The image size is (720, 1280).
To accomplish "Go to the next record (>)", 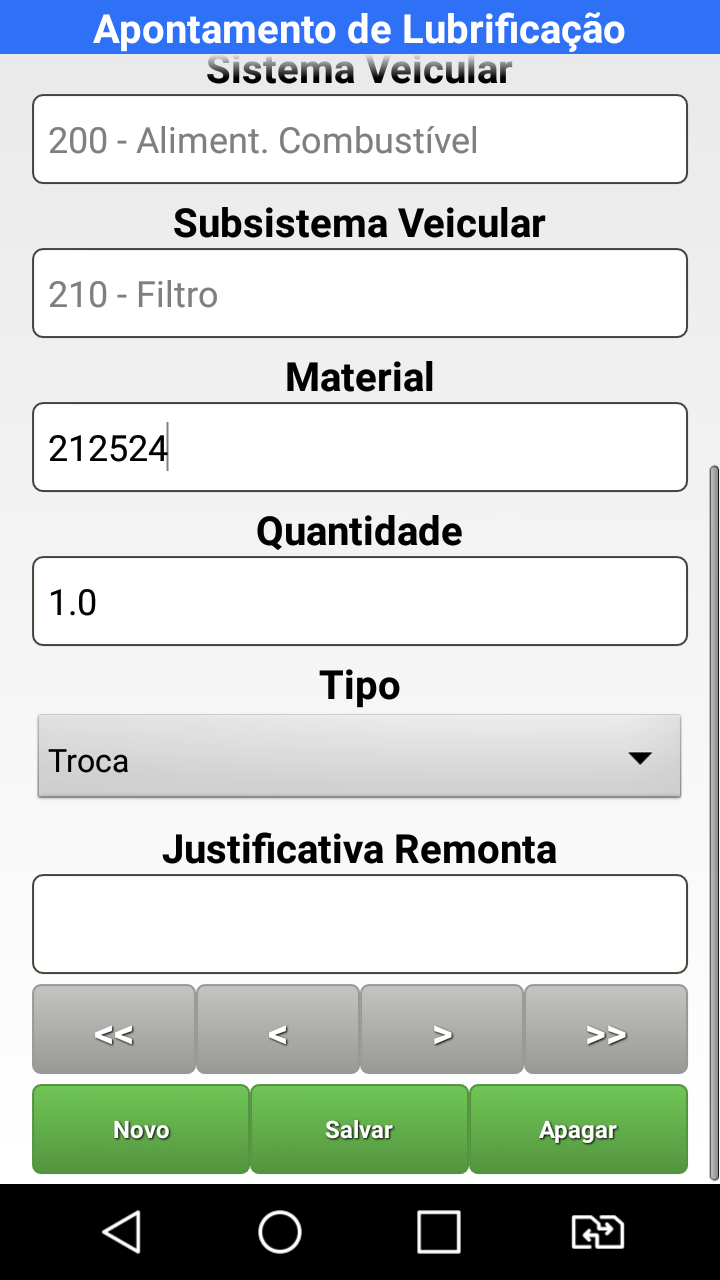I will [442, 1030].
